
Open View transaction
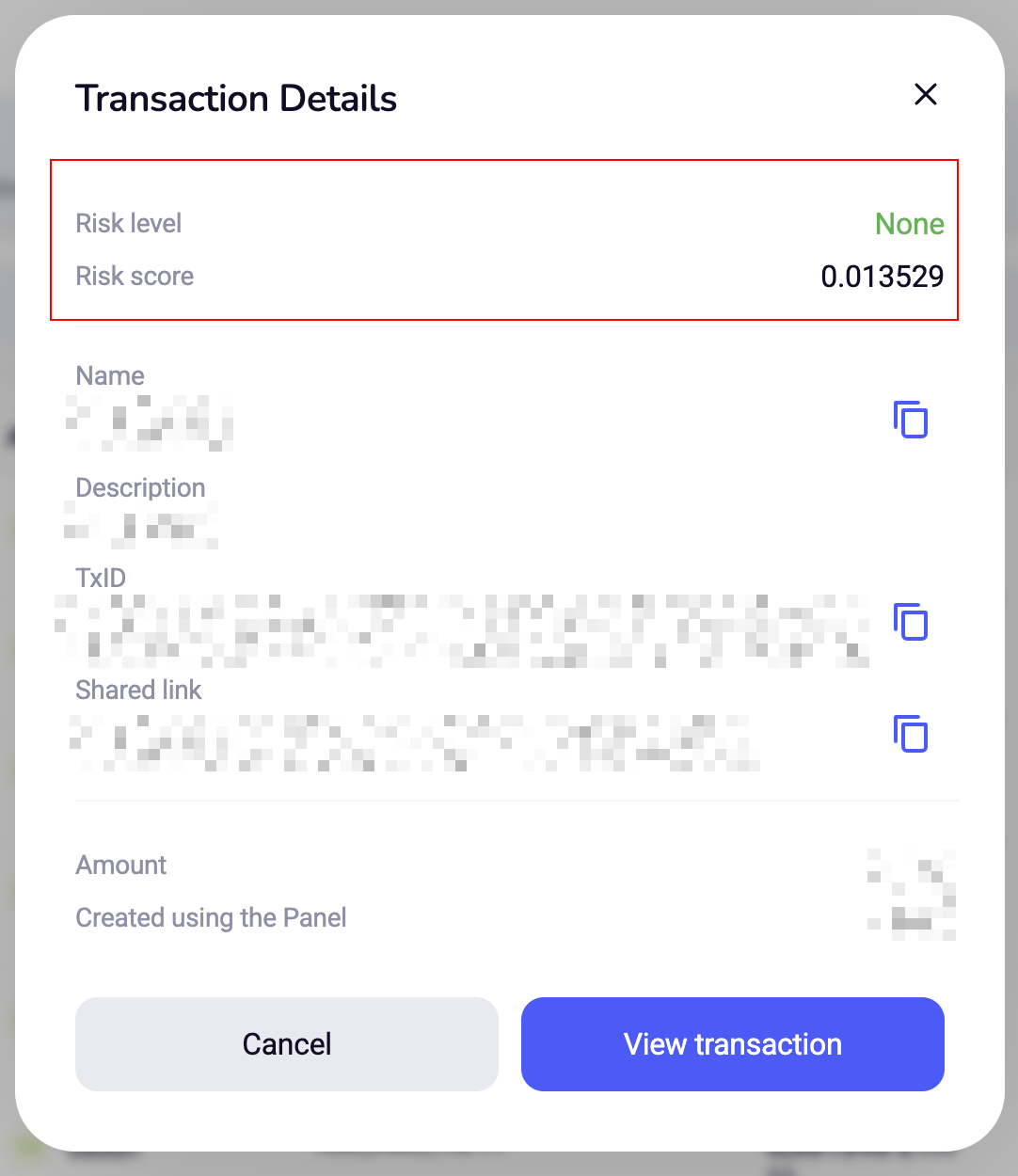(732, 1044)
